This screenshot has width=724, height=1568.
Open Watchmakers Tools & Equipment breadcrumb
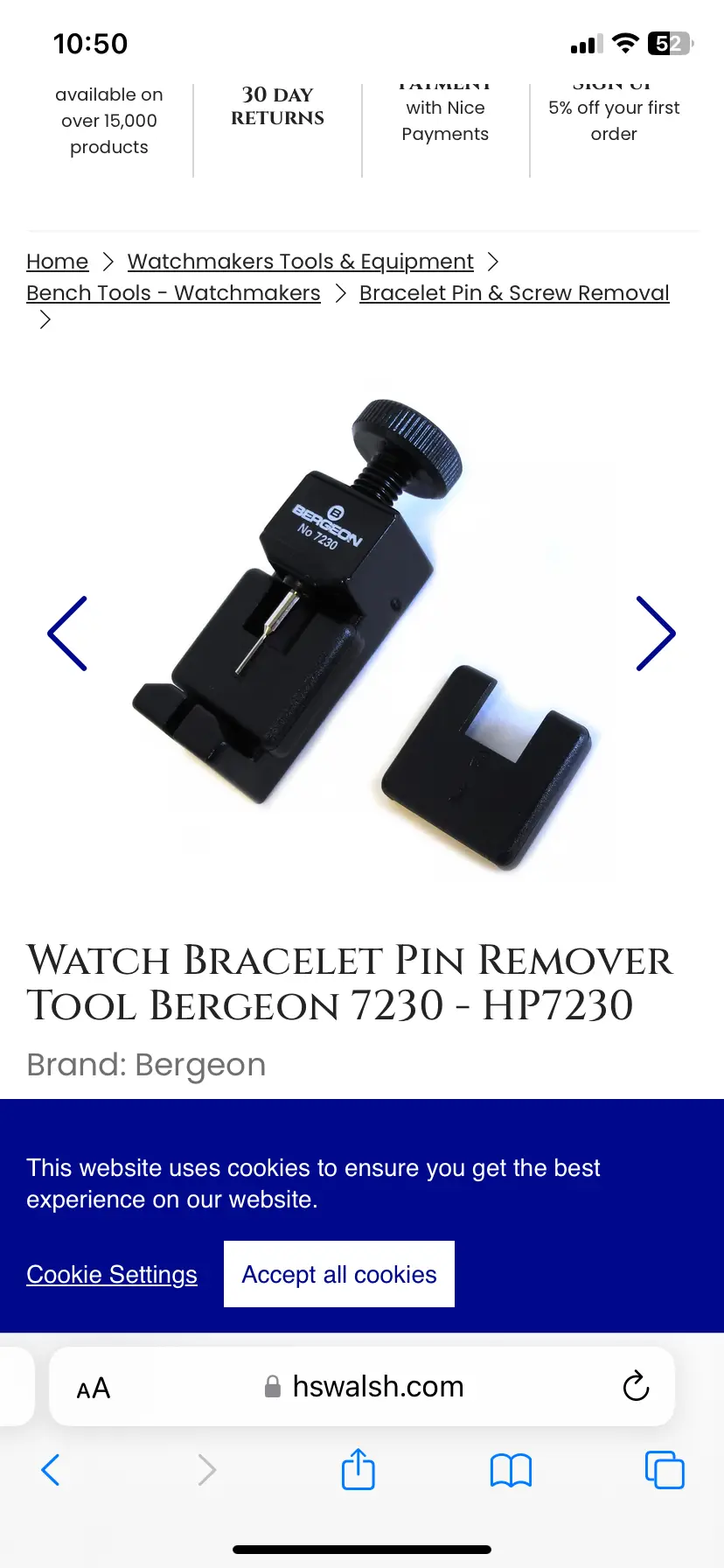point(300,262)
